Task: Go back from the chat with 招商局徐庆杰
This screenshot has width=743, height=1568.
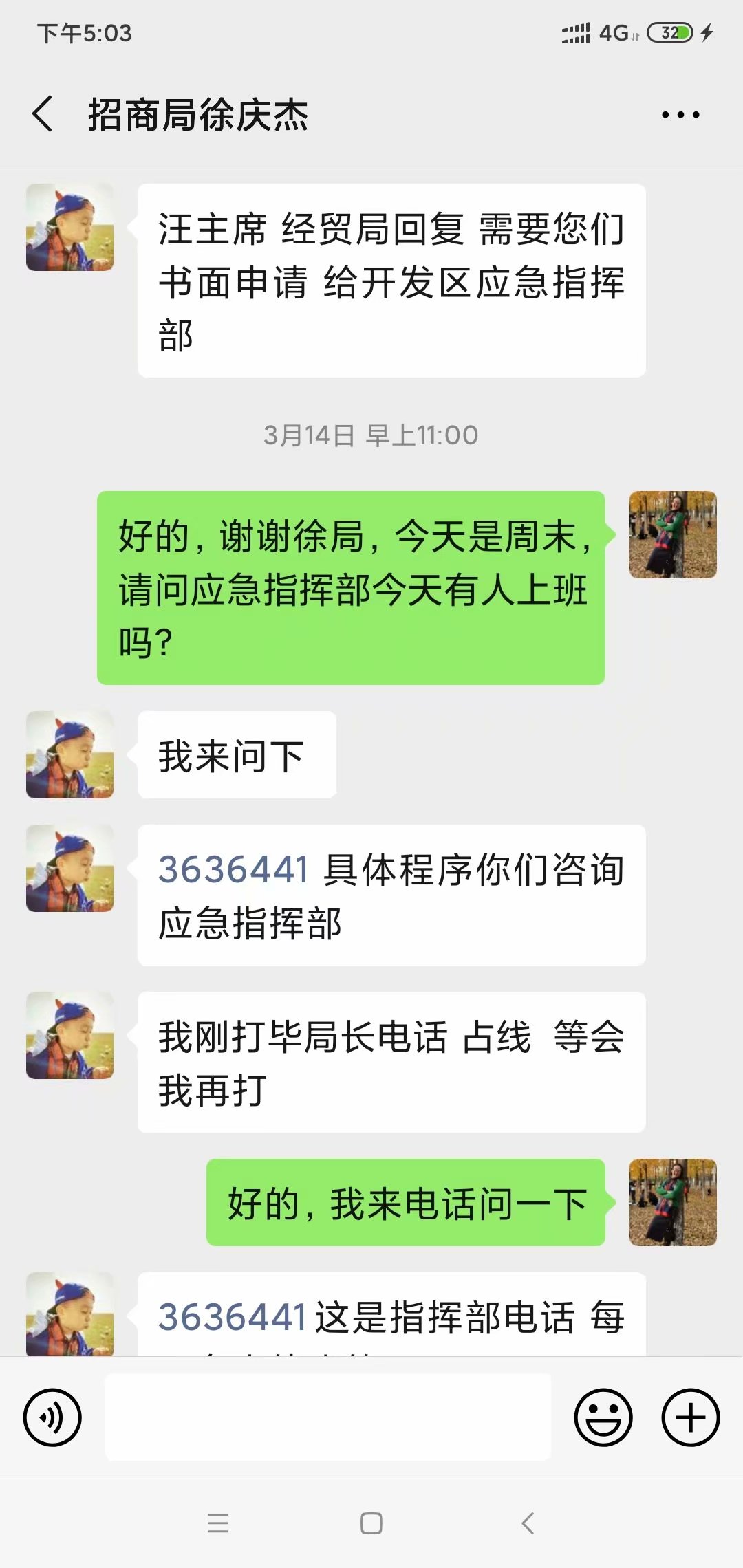Action: 43,114
